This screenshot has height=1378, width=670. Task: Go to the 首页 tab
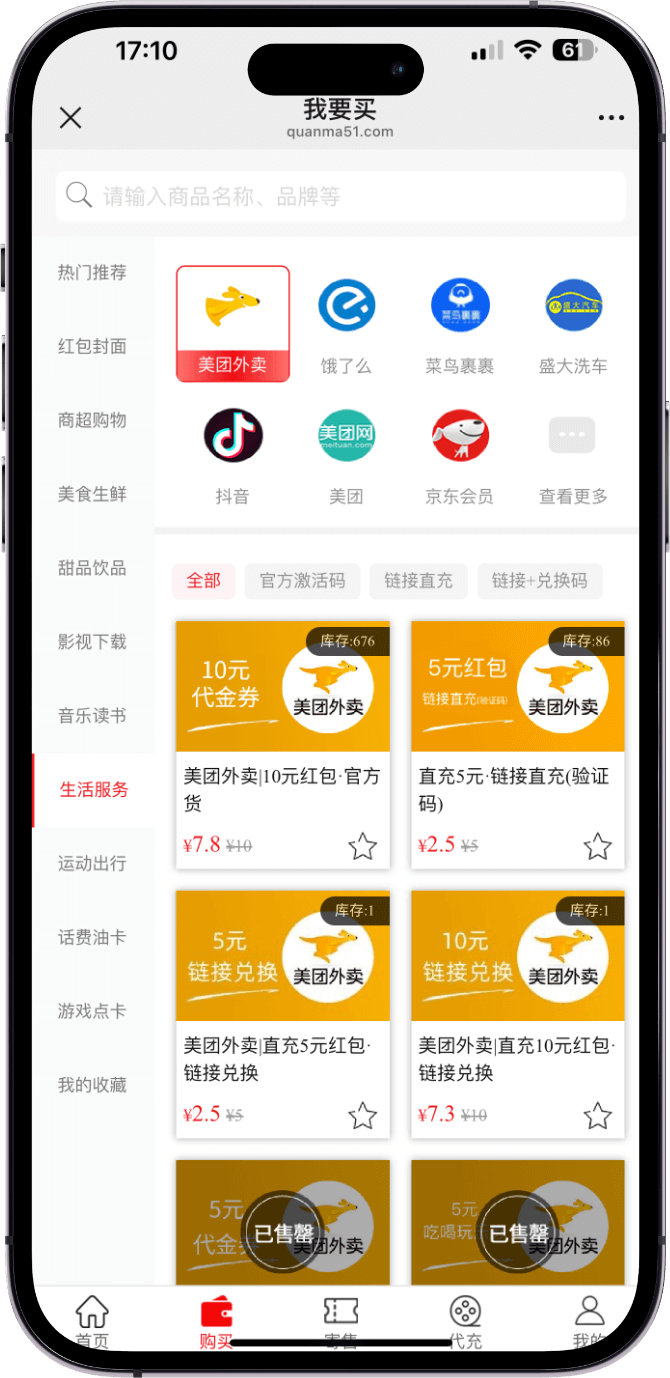tap(92, 1320)
